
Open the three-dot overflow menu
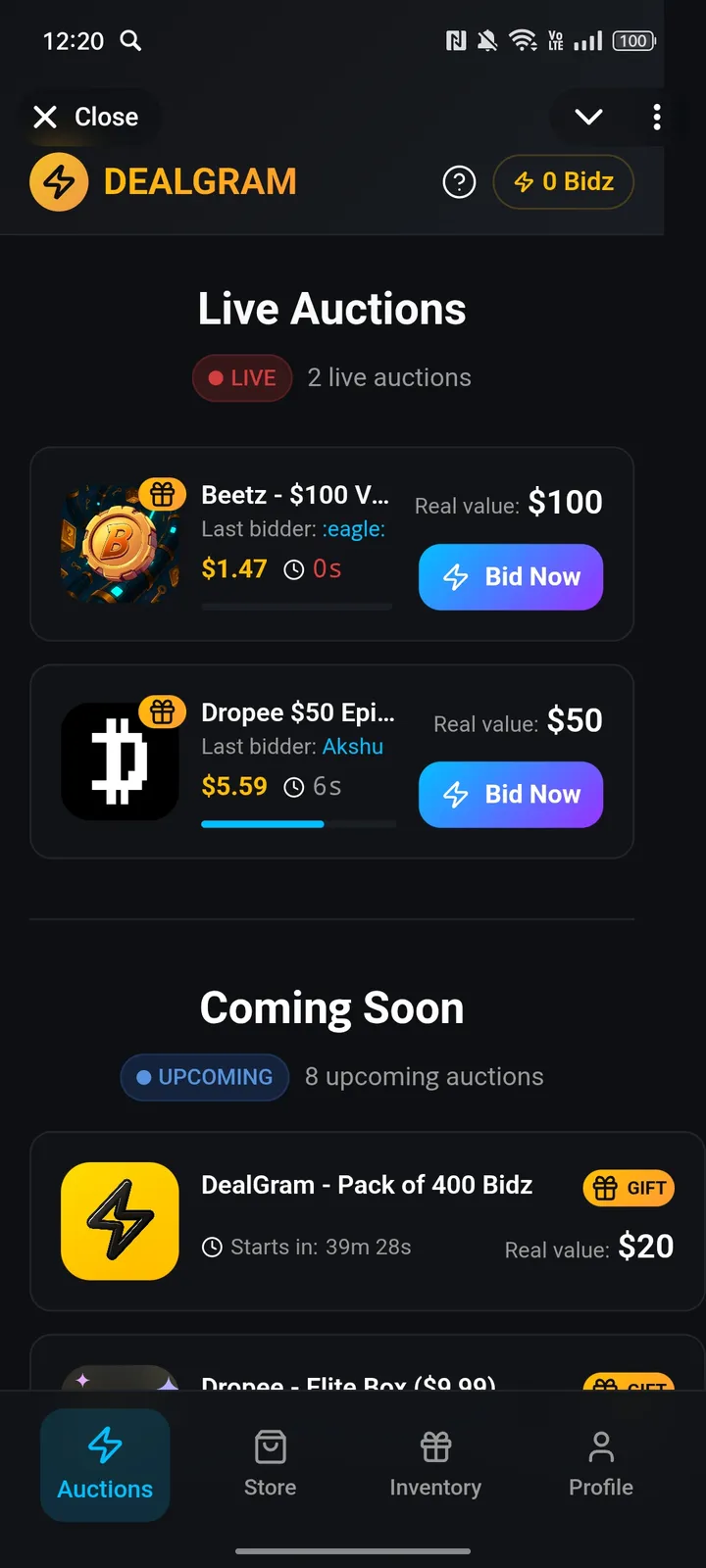tap(657, 117)
